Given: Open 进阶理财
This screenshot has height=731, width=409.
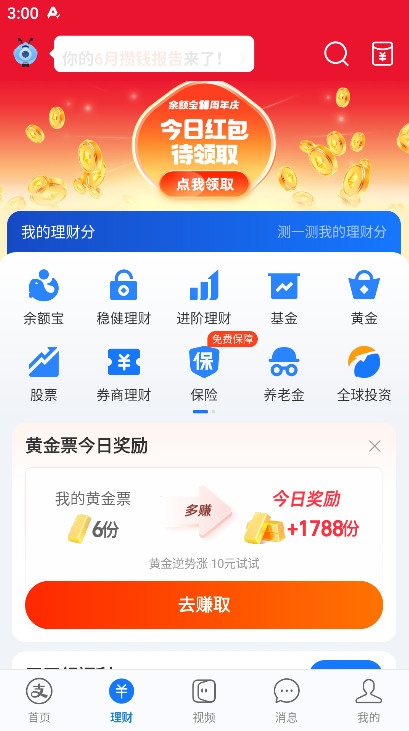Looking at the screenshot, I should coord(204,297).
